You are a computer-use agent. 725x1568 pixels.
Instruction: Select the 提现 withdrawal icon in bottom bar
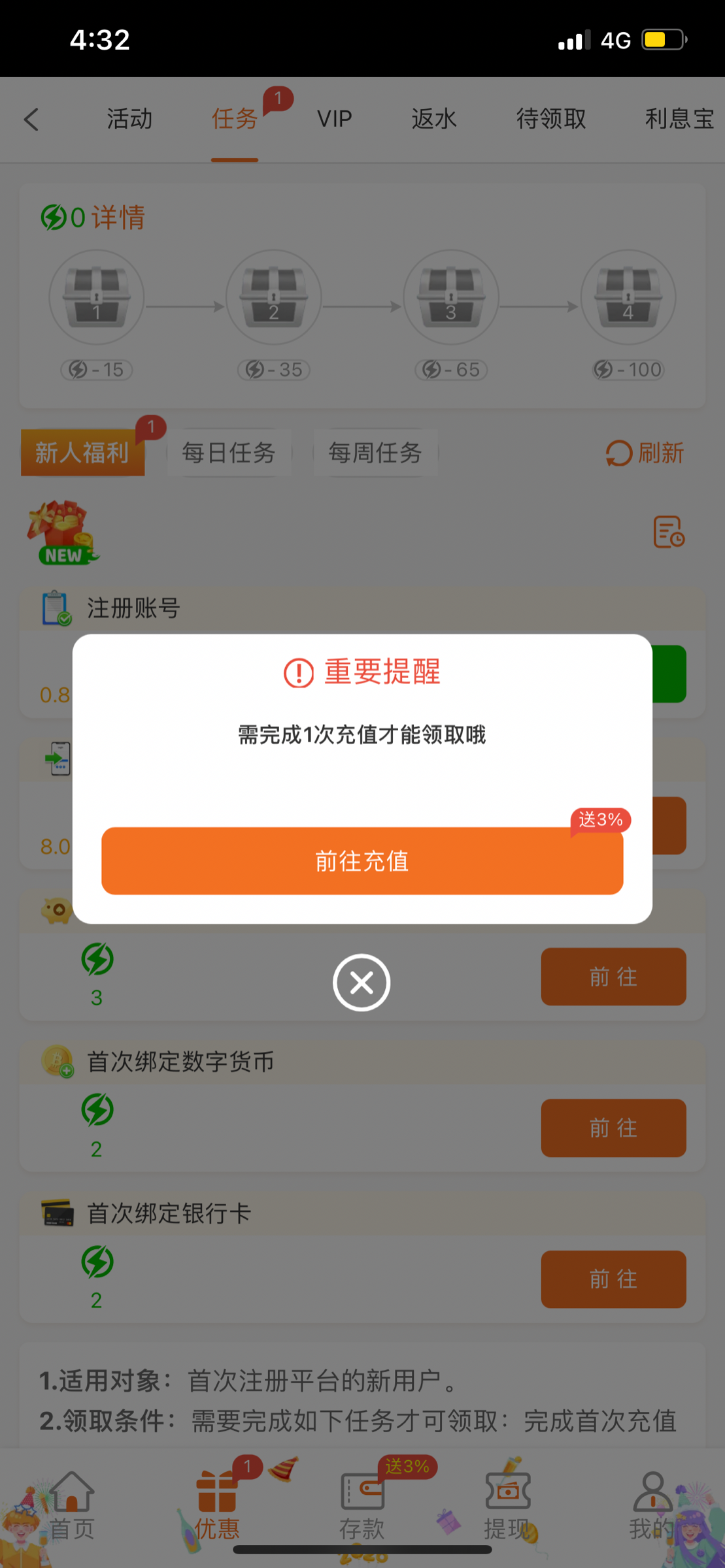pos(507,1506)
